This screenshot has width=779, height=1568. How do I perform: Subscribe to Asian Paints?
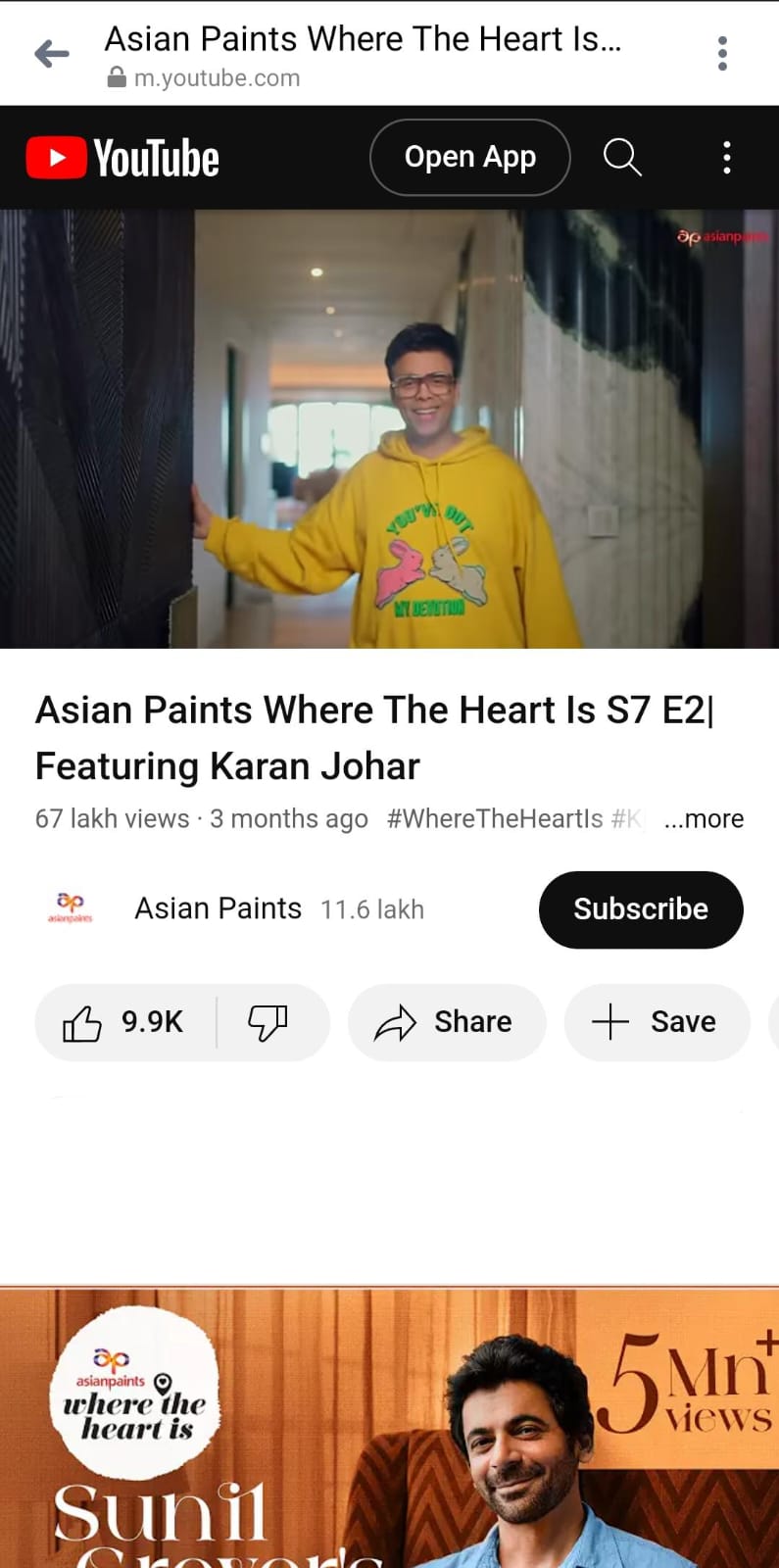tap(641, 909)
